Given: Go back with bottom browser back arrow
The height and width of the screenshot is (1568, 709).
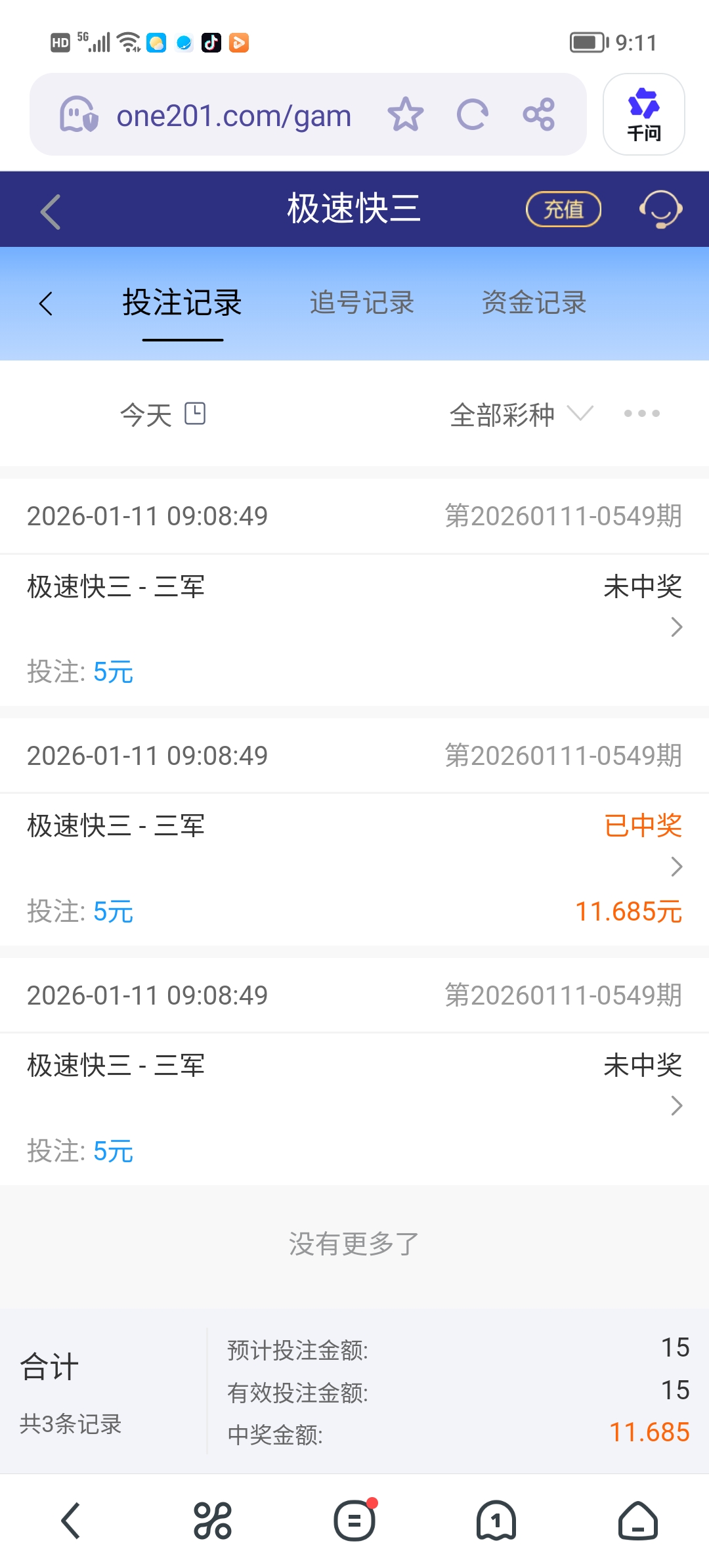Looking at the screenshot, I should point(71,1521).
